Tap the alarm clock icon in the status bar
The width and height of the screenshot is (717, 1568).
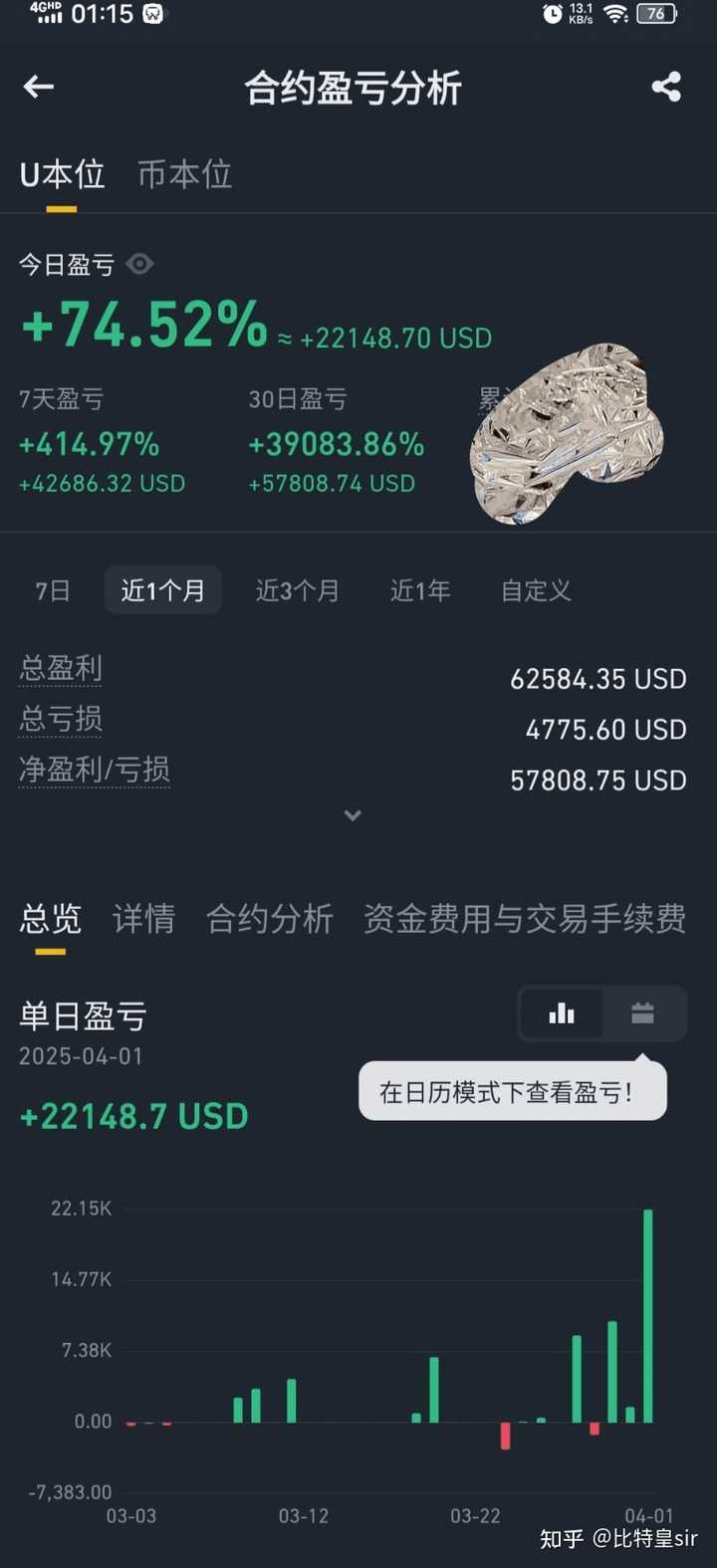pyautogui.click(x=554, y=15)
